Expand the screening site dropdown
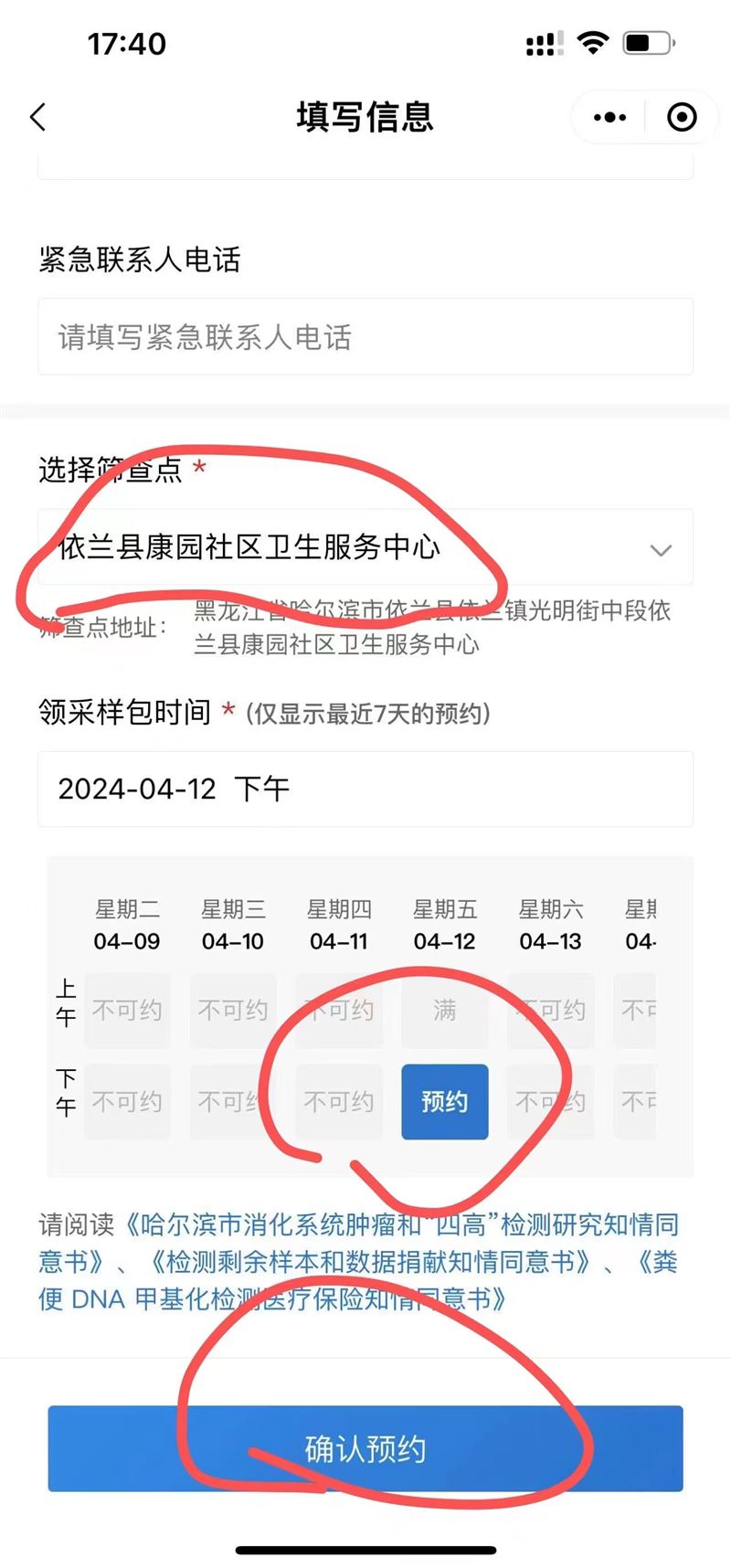The width and height of the screenshot is (731, 1568). pyautogui.click(x=365, y=547)
